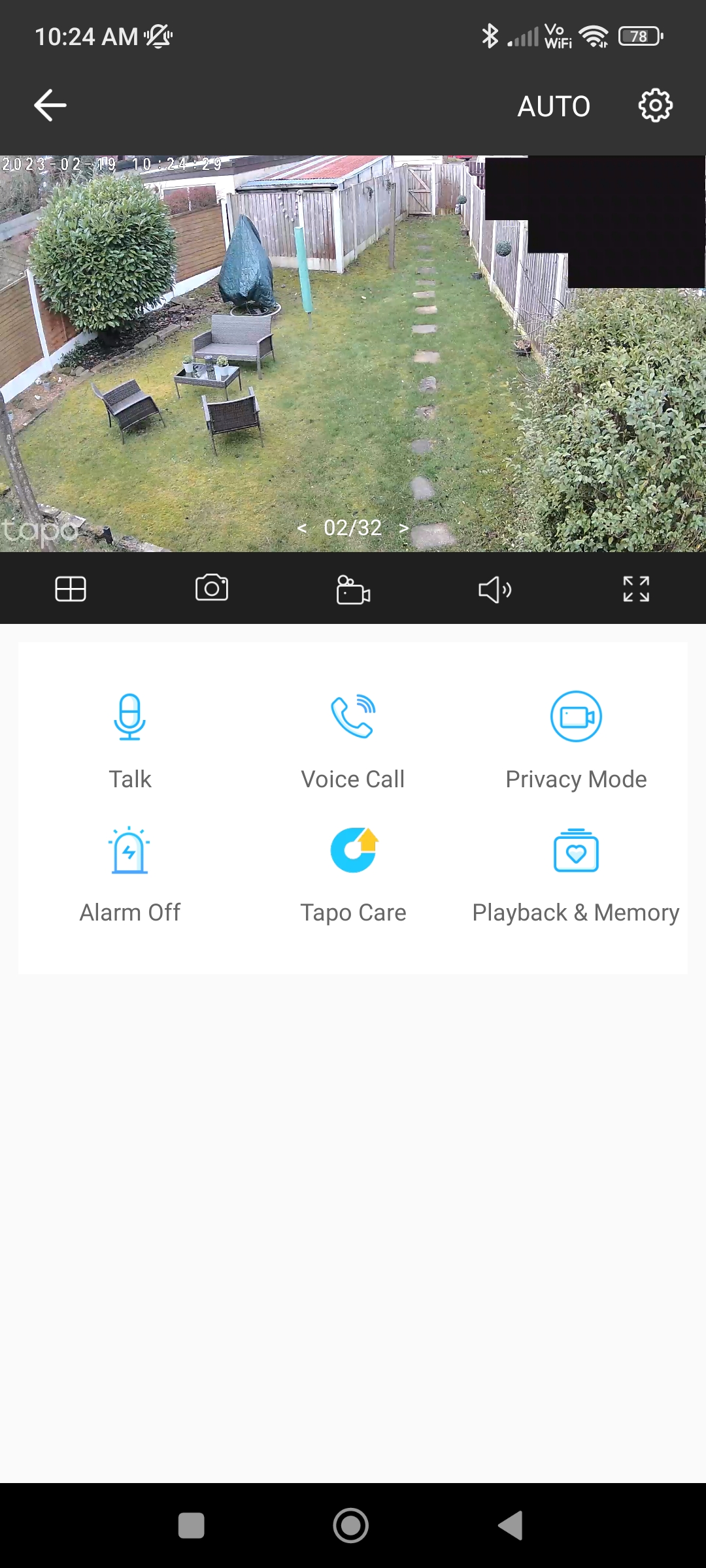
Task: Open camera settings gear
Action: (655, 105)
